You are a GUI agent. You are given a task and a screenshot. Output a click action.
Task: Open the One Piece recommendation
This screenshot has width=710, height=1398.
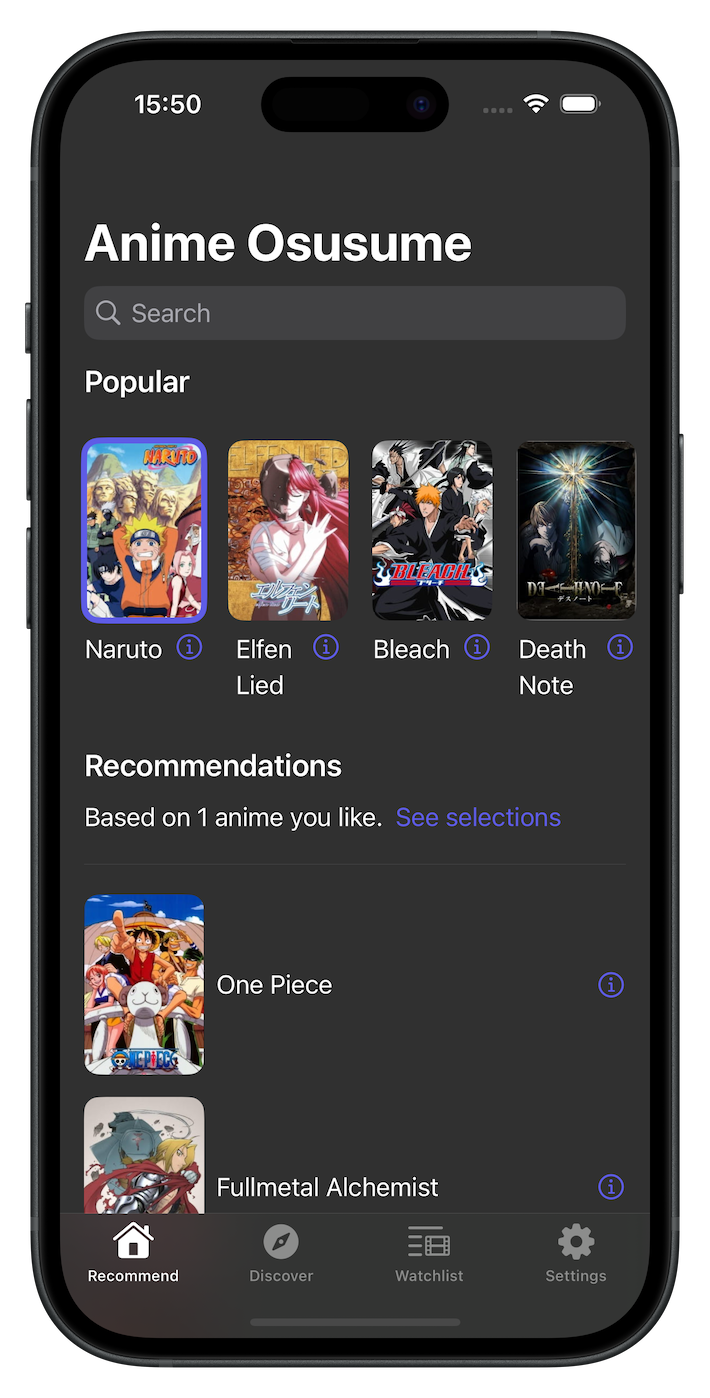pos(274,985)
